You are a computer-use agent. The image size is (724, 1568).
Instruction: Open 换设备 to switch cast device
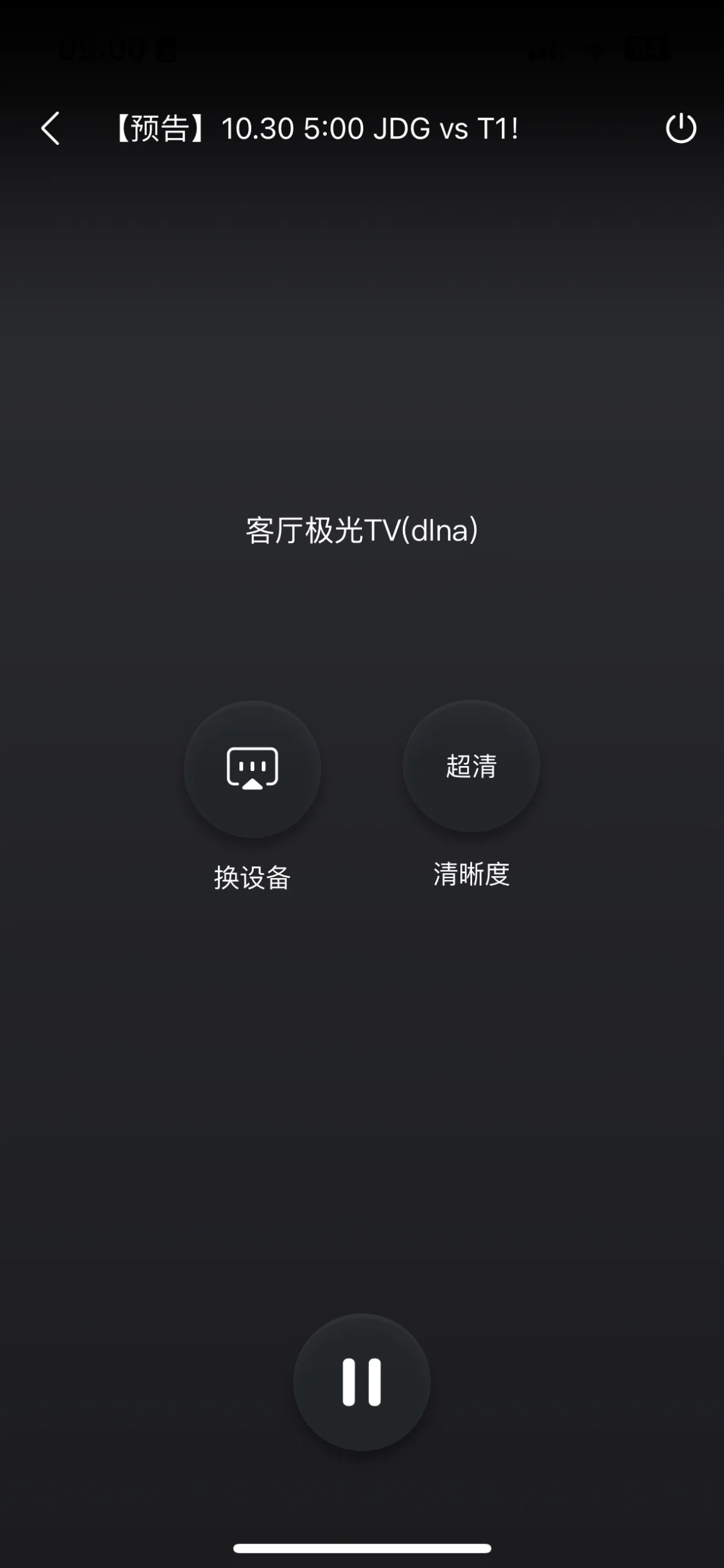(252, 769)
